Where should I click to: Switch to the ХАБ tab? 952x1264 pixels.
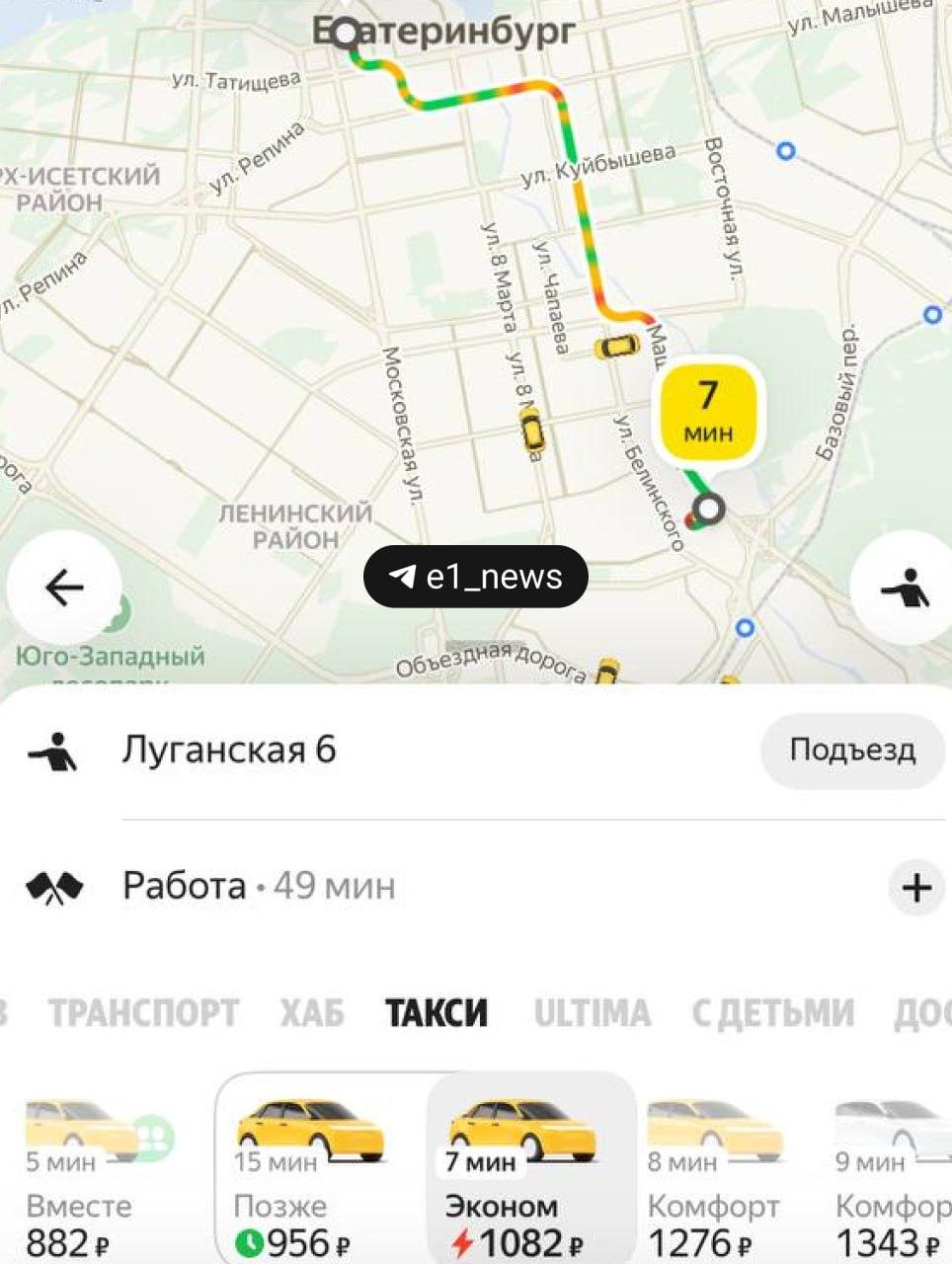(x=311, y=1012)
